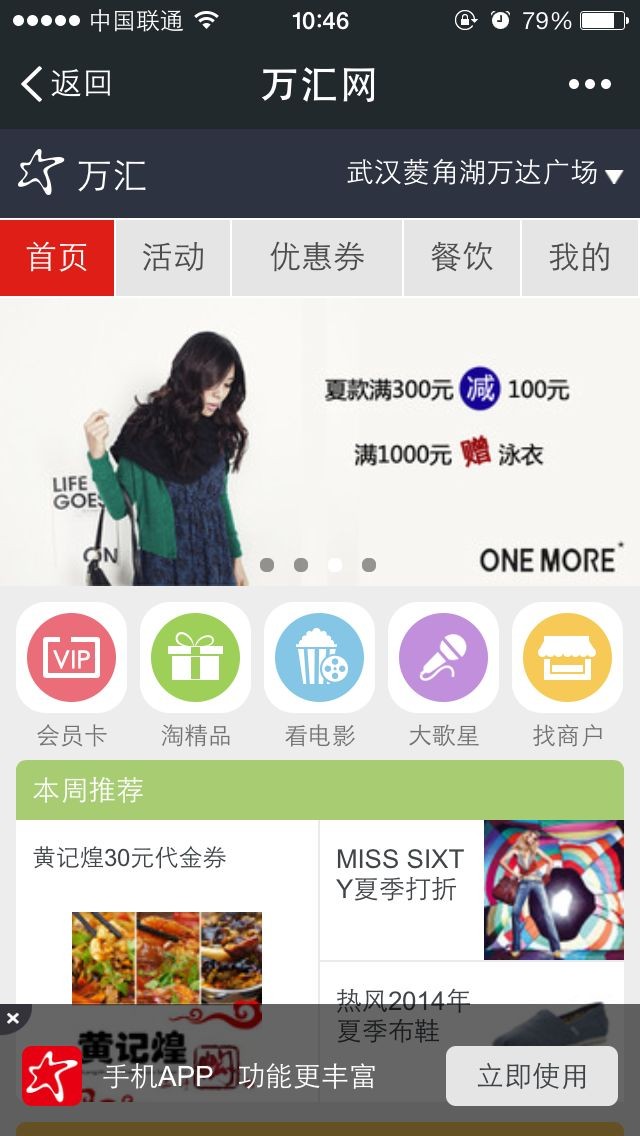The image size is (640, 1136).
Task: Open the 优惠券 tab
Action: pos(317,258)
